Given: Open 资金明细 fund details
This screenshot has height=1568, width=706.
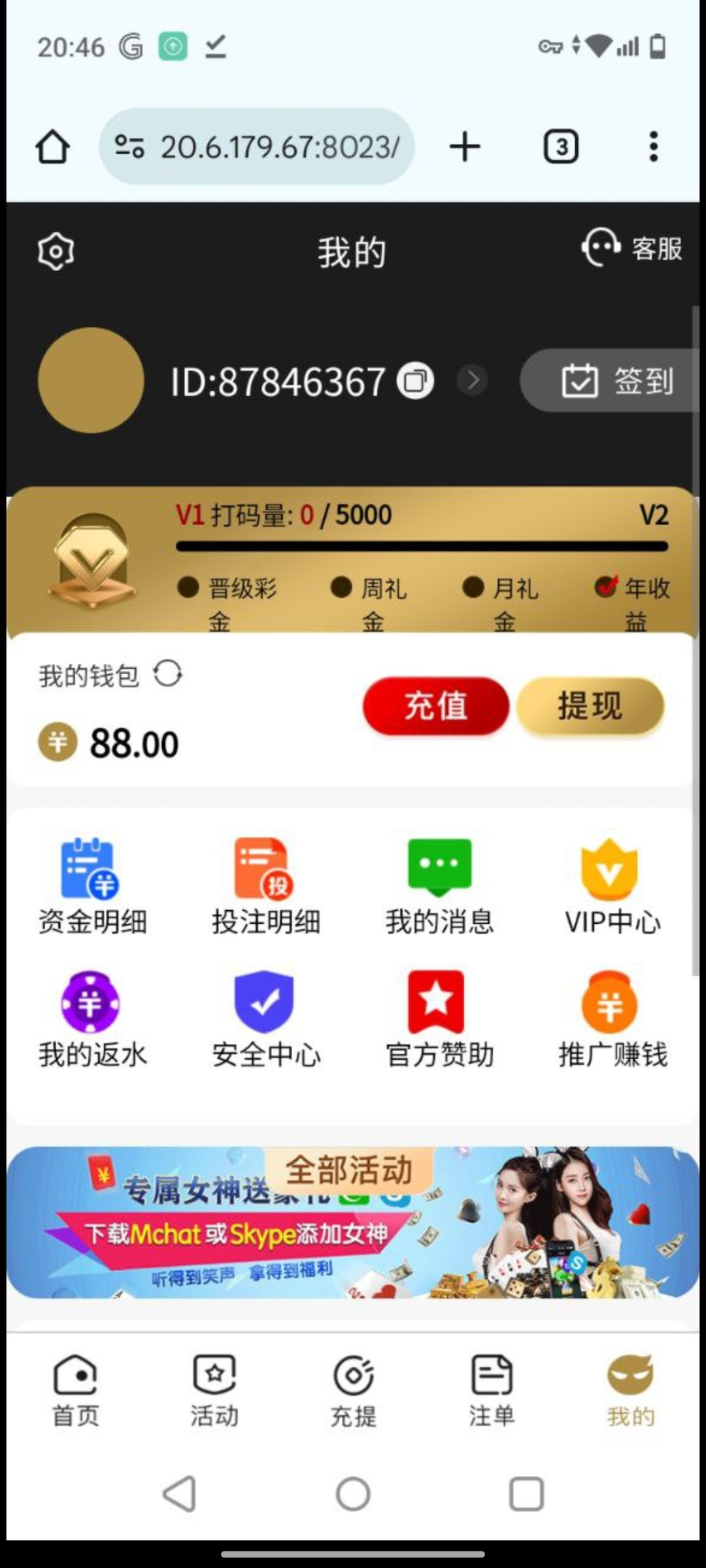Looking at the screenshot, I should 92,886.
